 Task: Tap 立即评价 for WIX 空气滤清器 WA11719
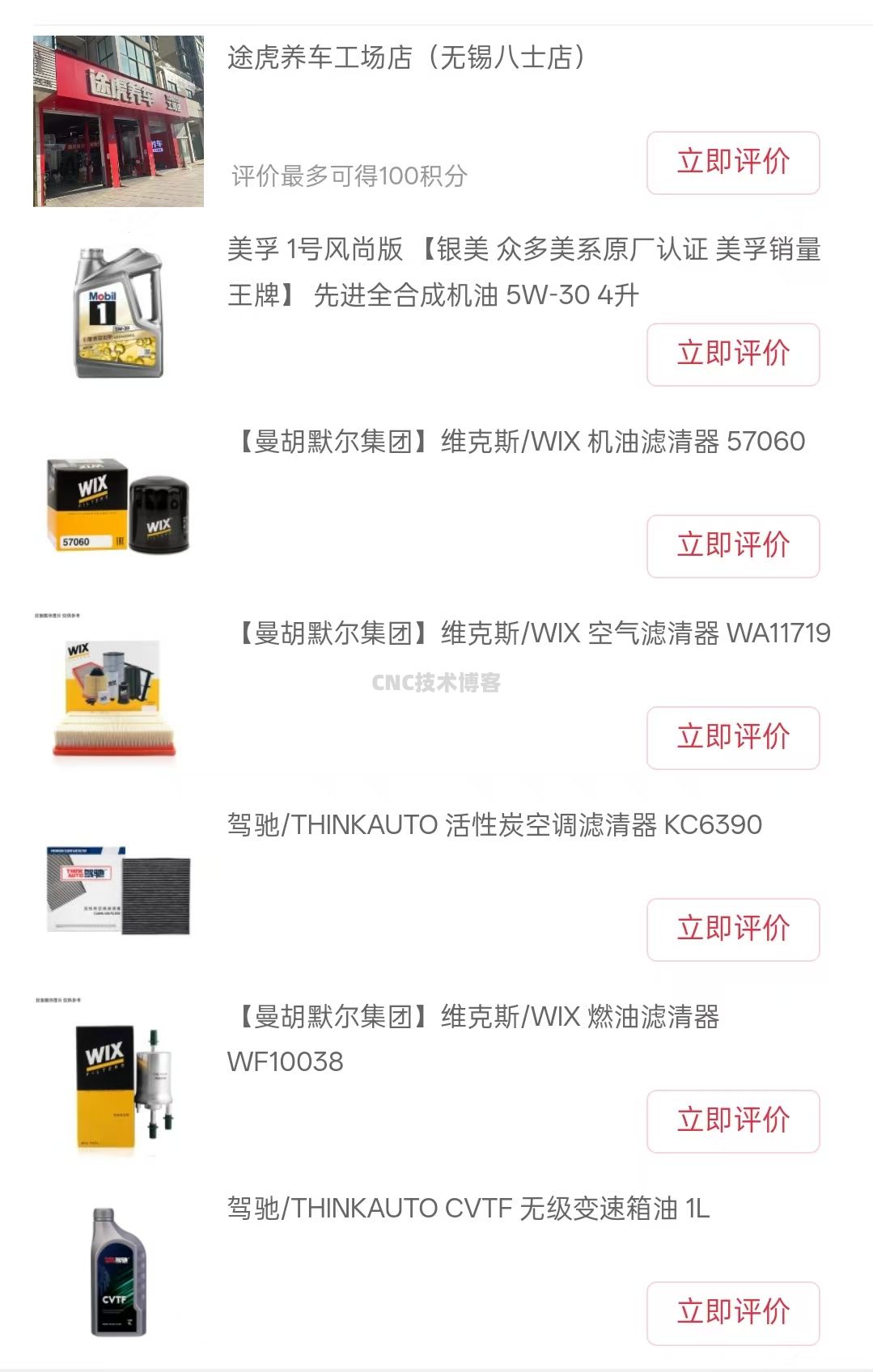click(733, 738)
